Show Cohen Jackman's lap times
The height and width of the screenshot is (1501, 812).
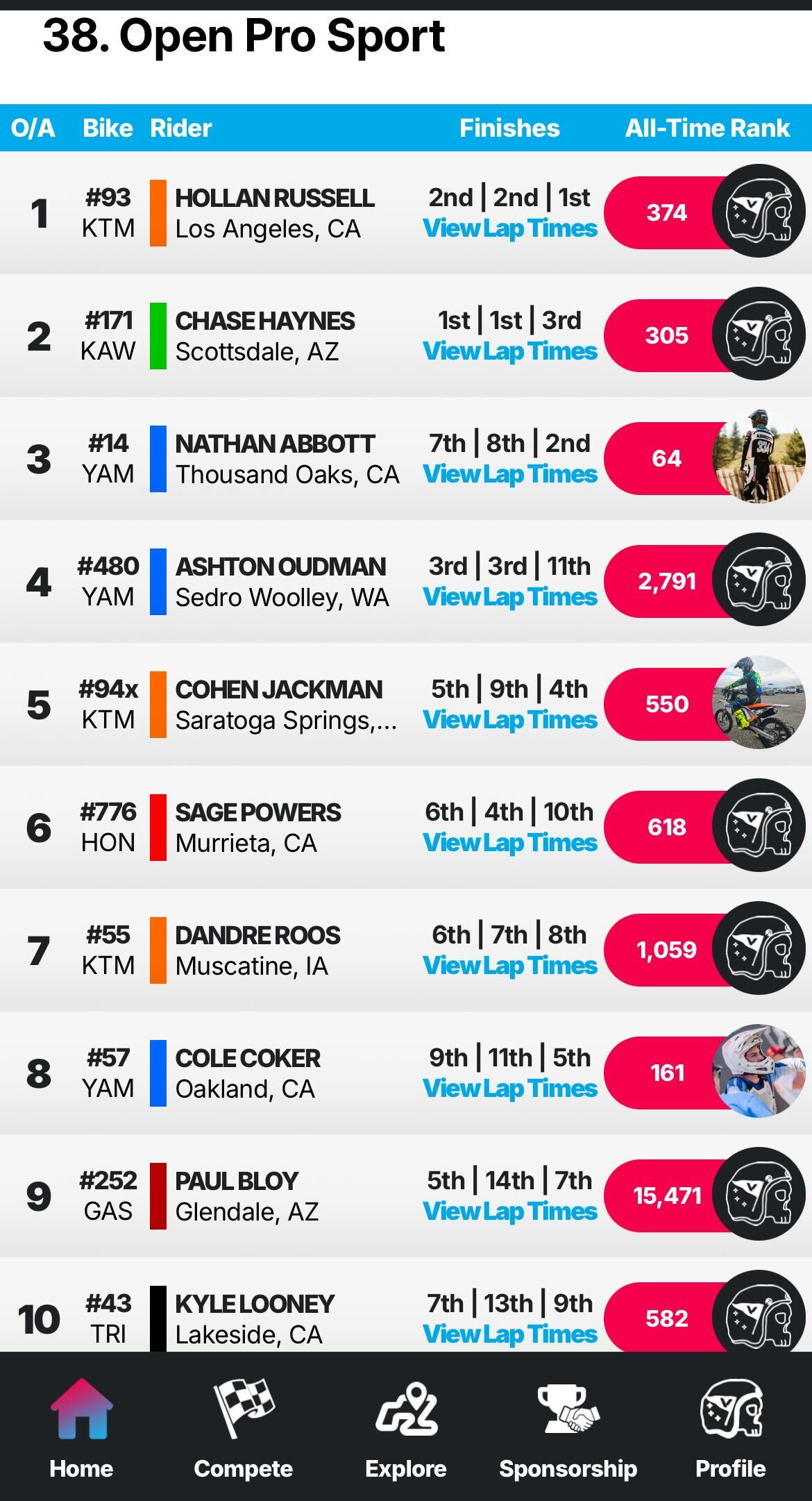click(510, 720)
